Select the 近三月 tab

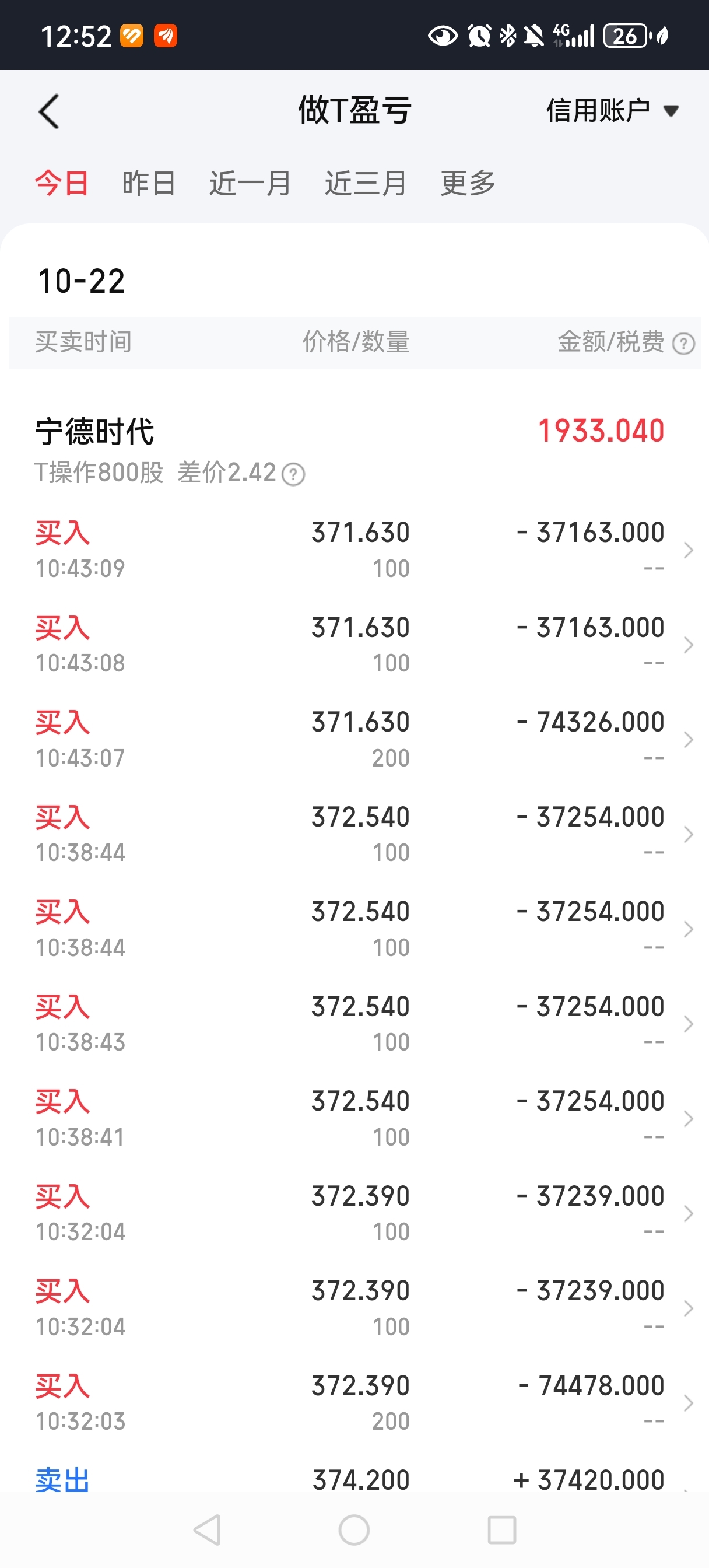pos(365,183)
